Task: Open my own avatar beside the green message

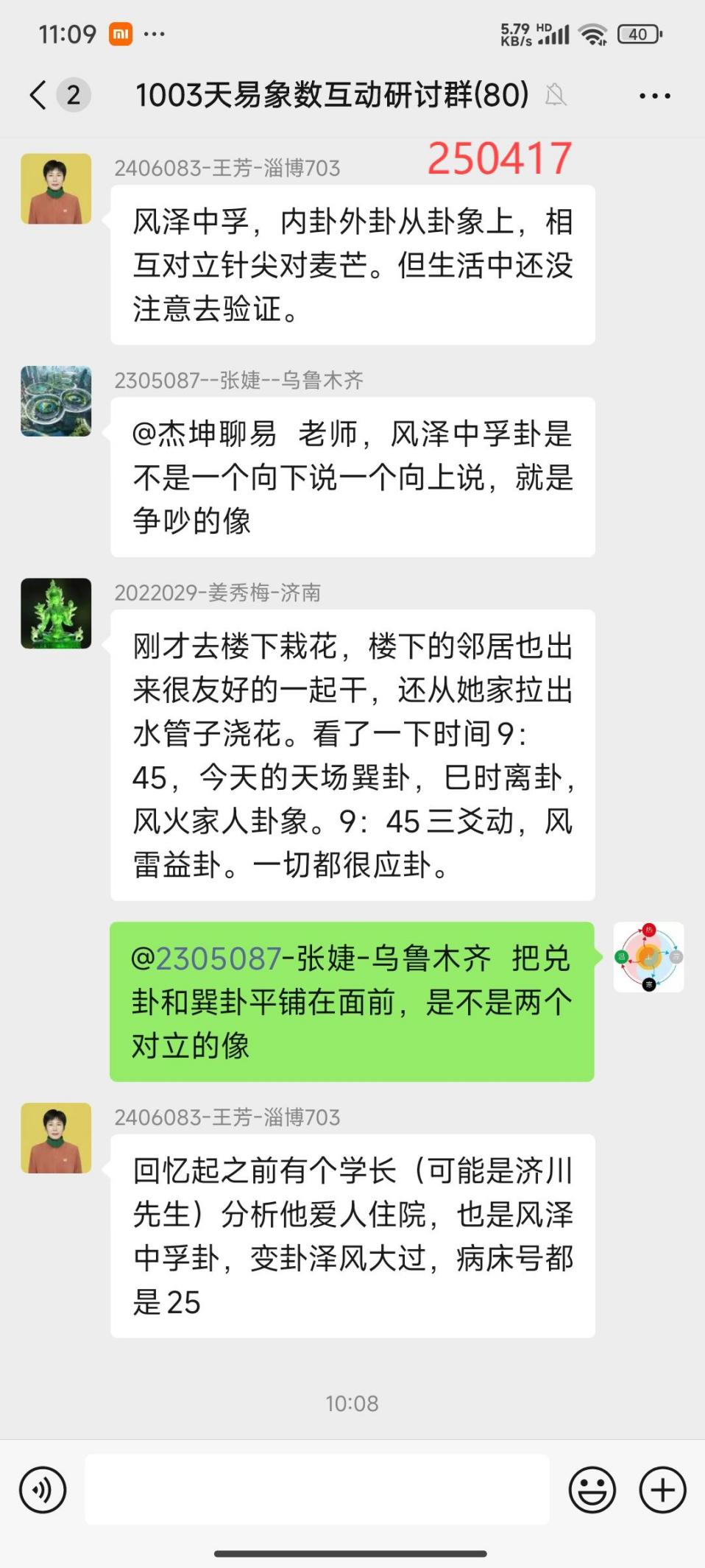Action: (648, 957)
